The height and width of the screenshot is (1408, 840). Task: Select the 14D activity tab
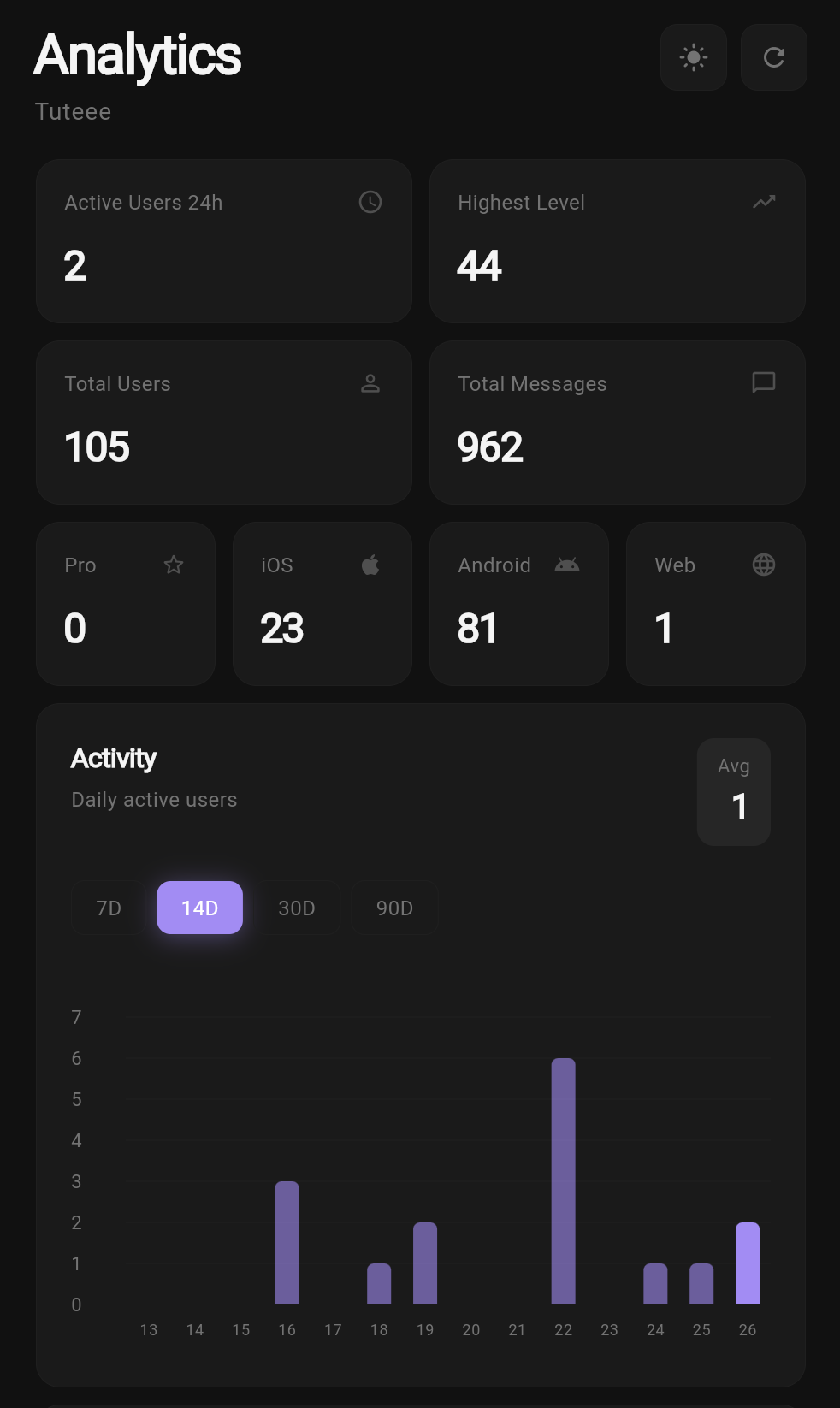[x=199, y=908]
